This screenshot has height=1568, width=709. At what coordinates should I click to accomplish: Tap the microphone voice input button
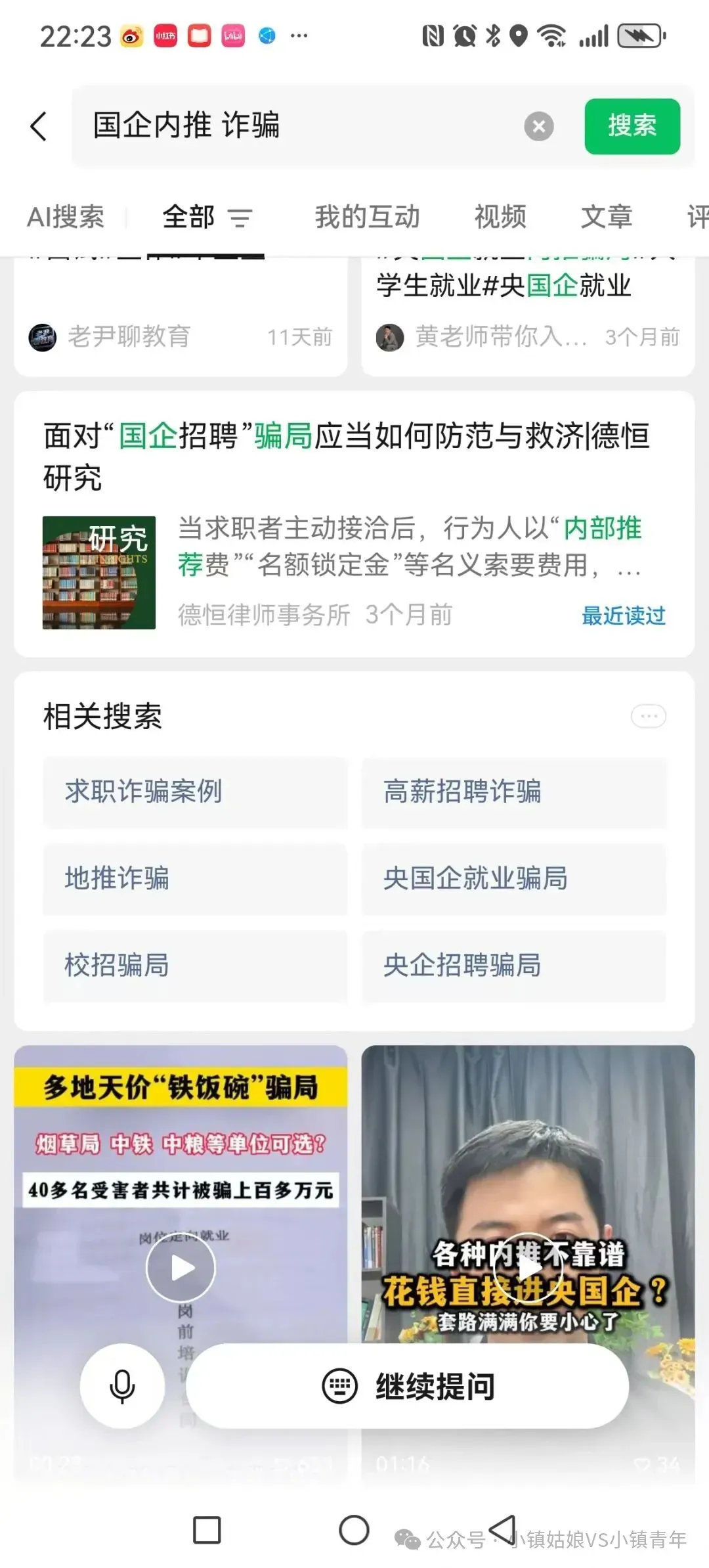coord(122,1386)
